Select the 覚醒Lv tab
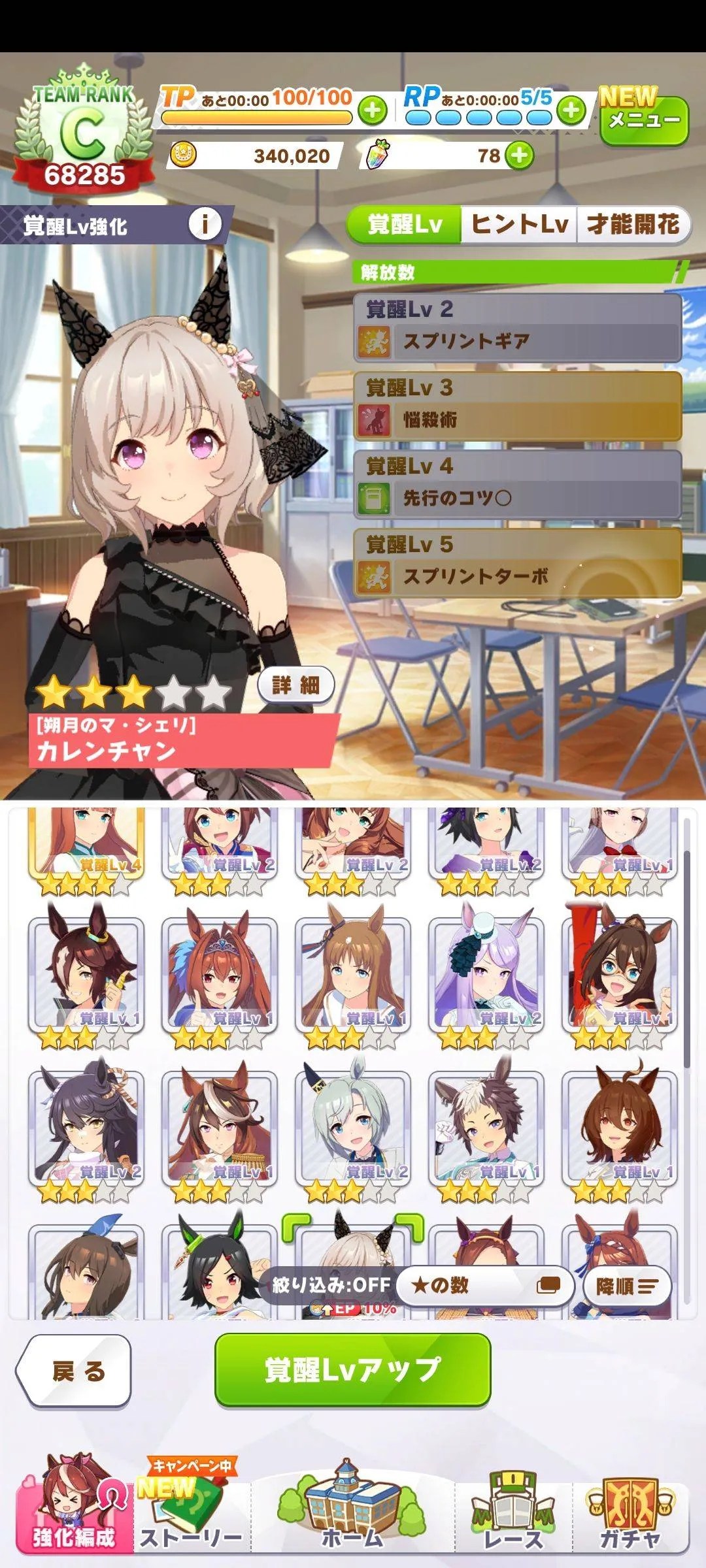 [405, 225]
